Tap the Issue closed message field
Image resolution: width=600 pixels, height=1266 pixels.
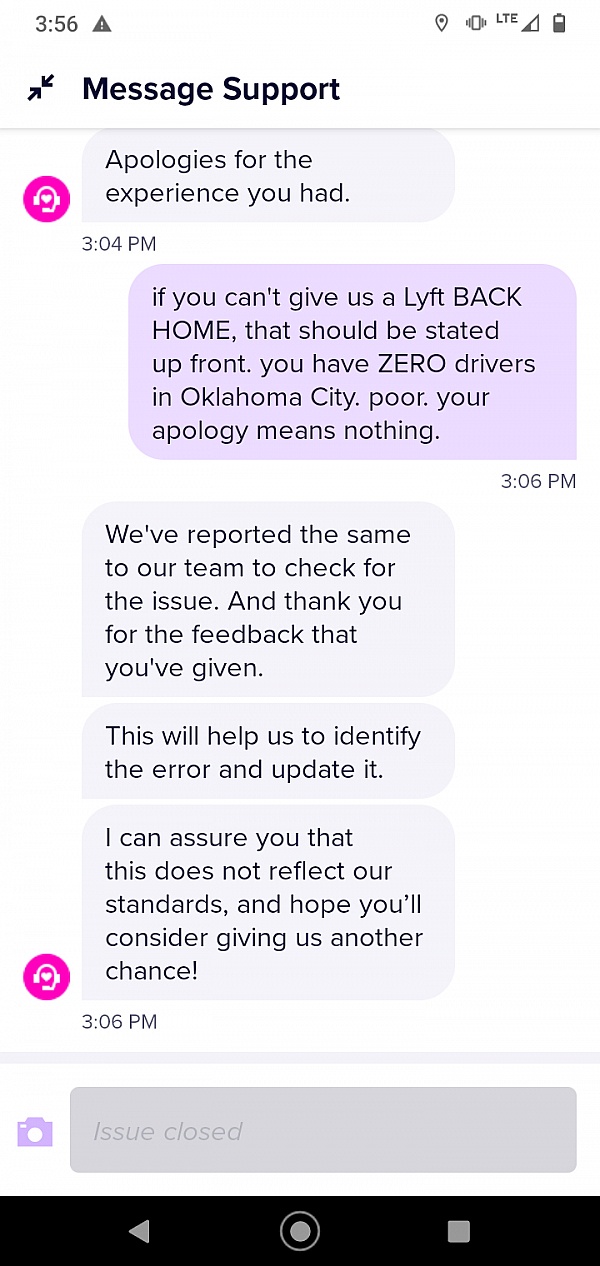click(x=323, y=1130)
